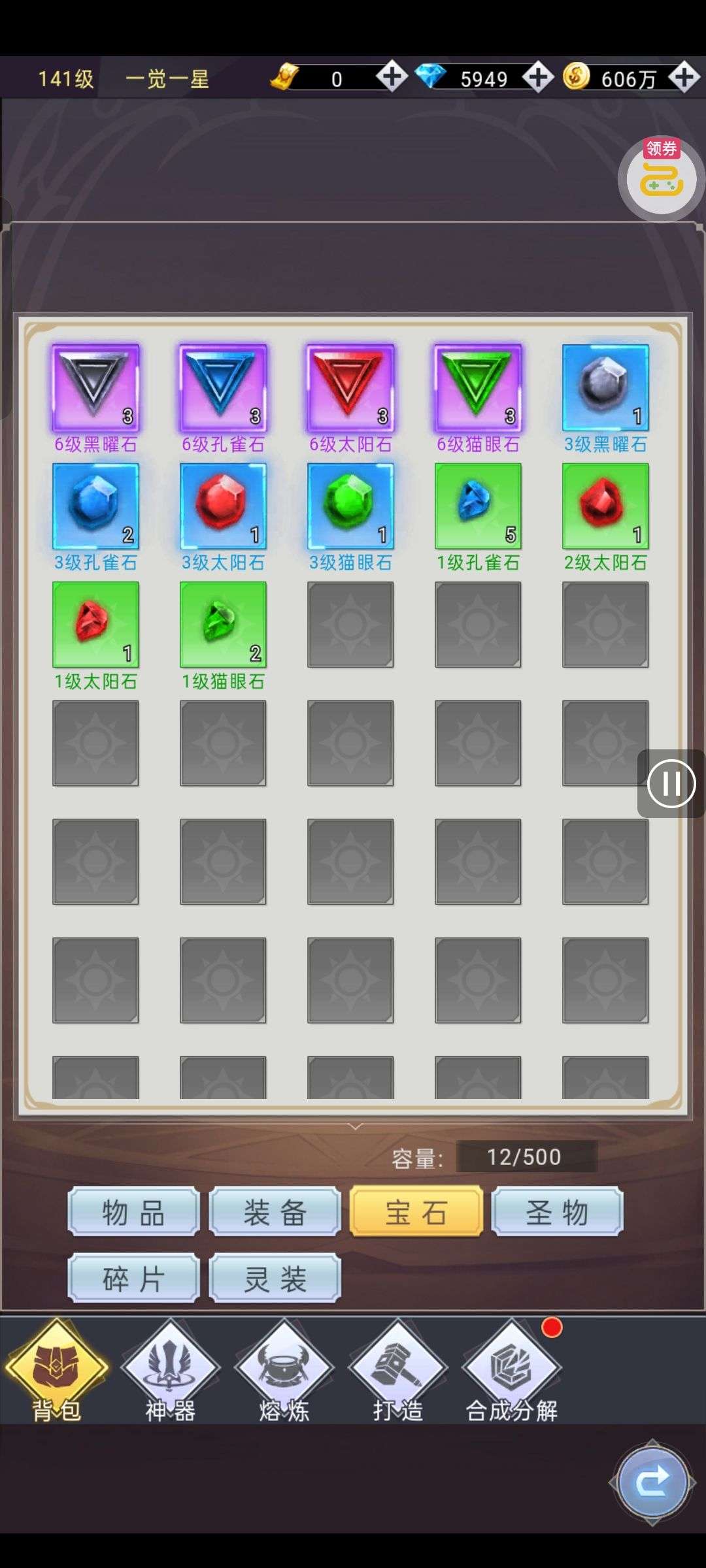706x1568 pixels.
Task: Tap the 6级猫眼石 gem
Action: pyautogui.click(x=478, y=388)
